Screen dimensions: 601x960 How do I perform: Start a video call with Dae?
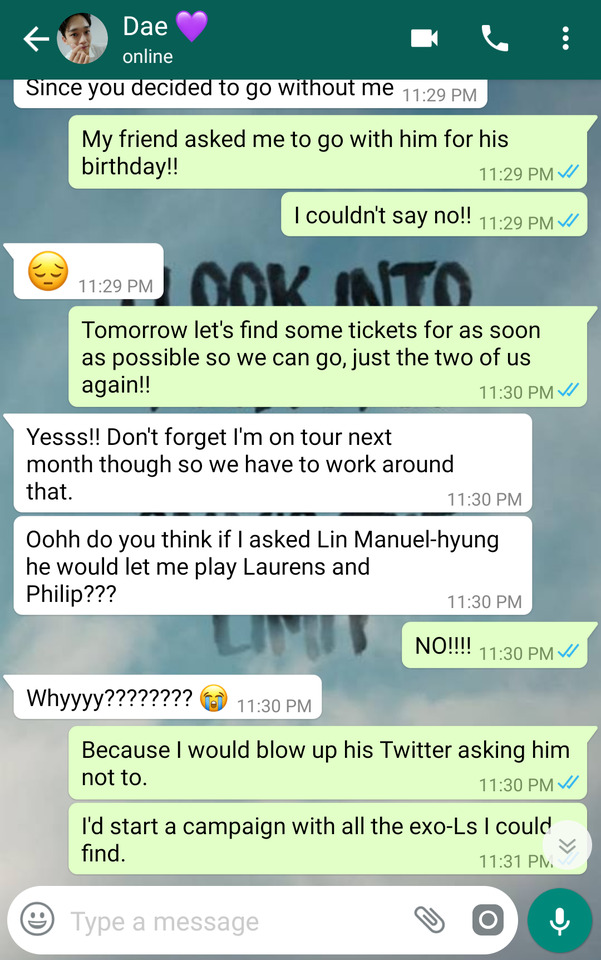pos(424,39)
